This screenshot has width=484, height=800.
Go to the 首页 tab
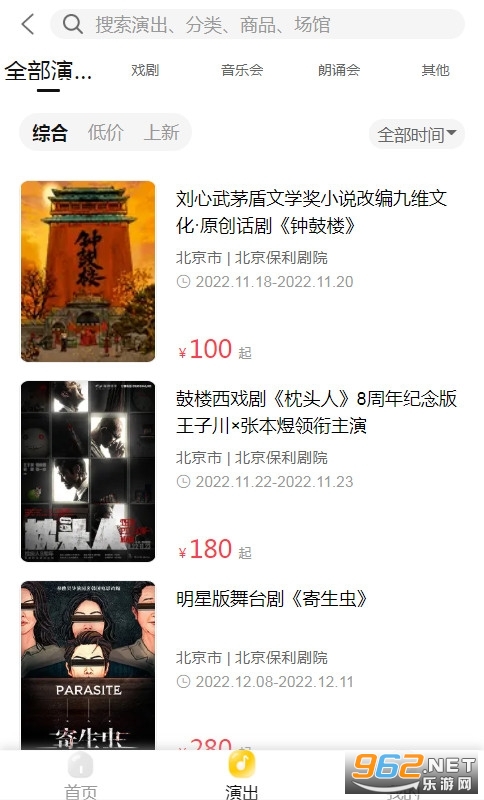pos(81,776)
